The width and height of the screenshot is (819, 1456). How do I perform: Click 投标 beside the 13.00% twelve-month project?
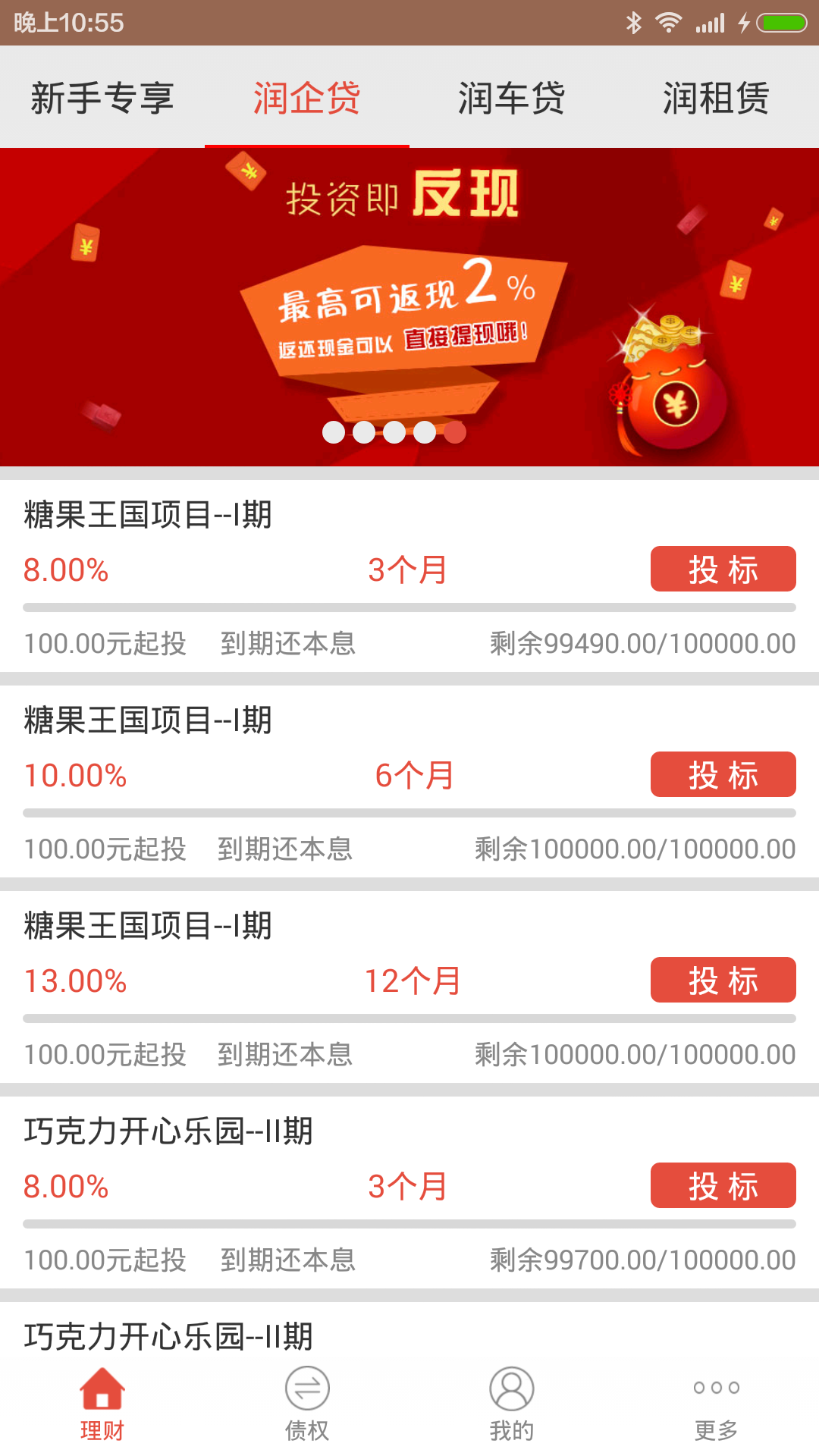tap(723, 980)
